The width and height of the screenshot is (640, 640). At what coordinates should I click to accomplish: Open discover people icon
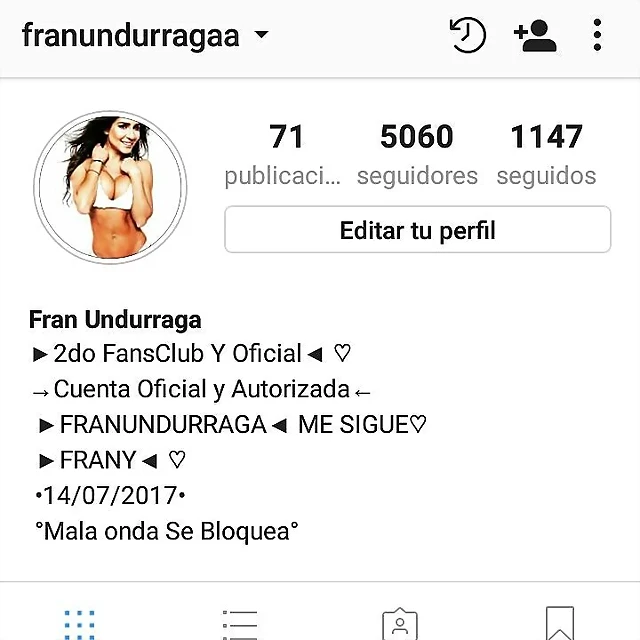535,36
